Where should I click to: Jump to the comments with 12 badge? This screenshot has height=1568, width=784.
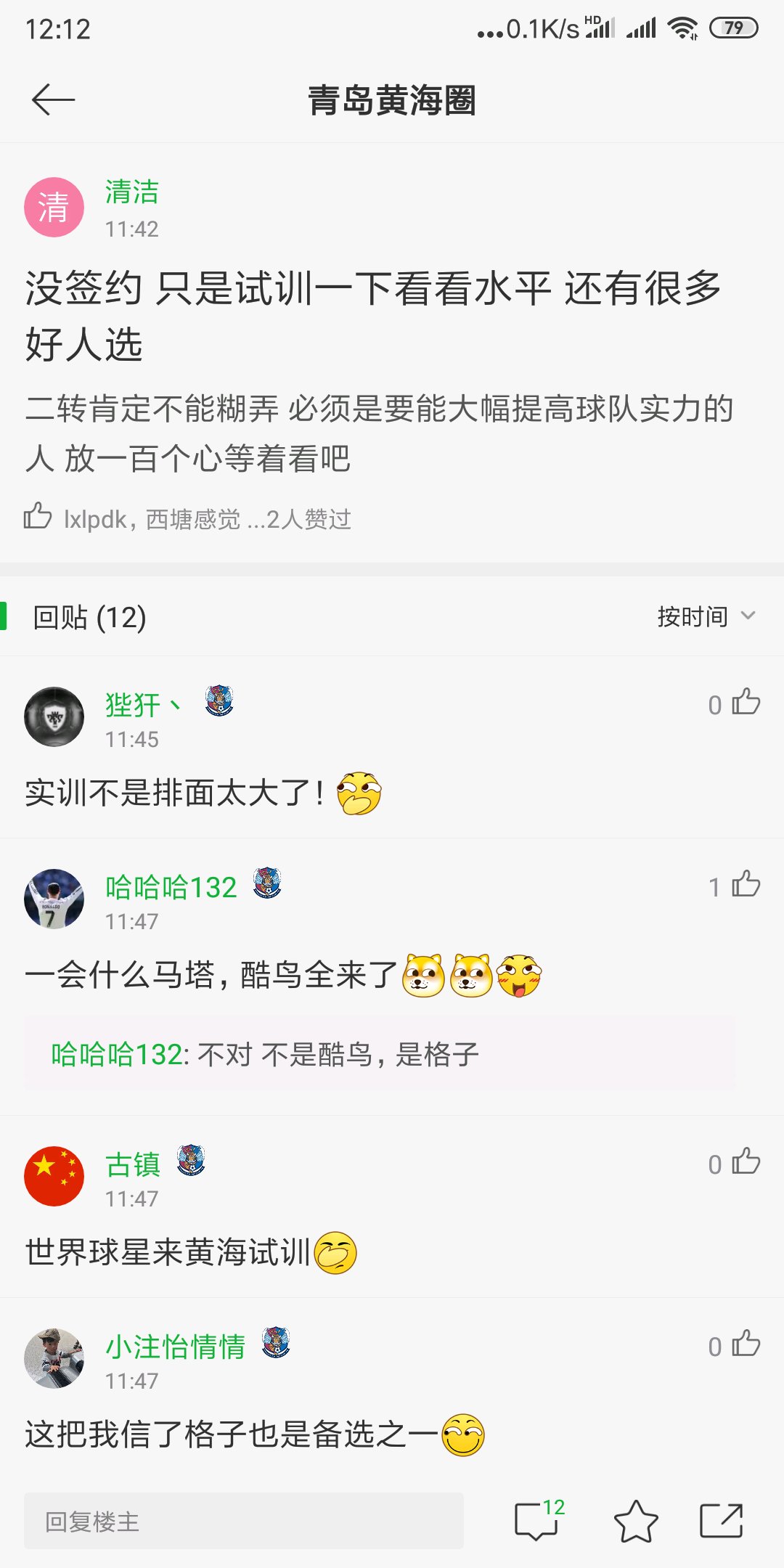click(538, 1519)
